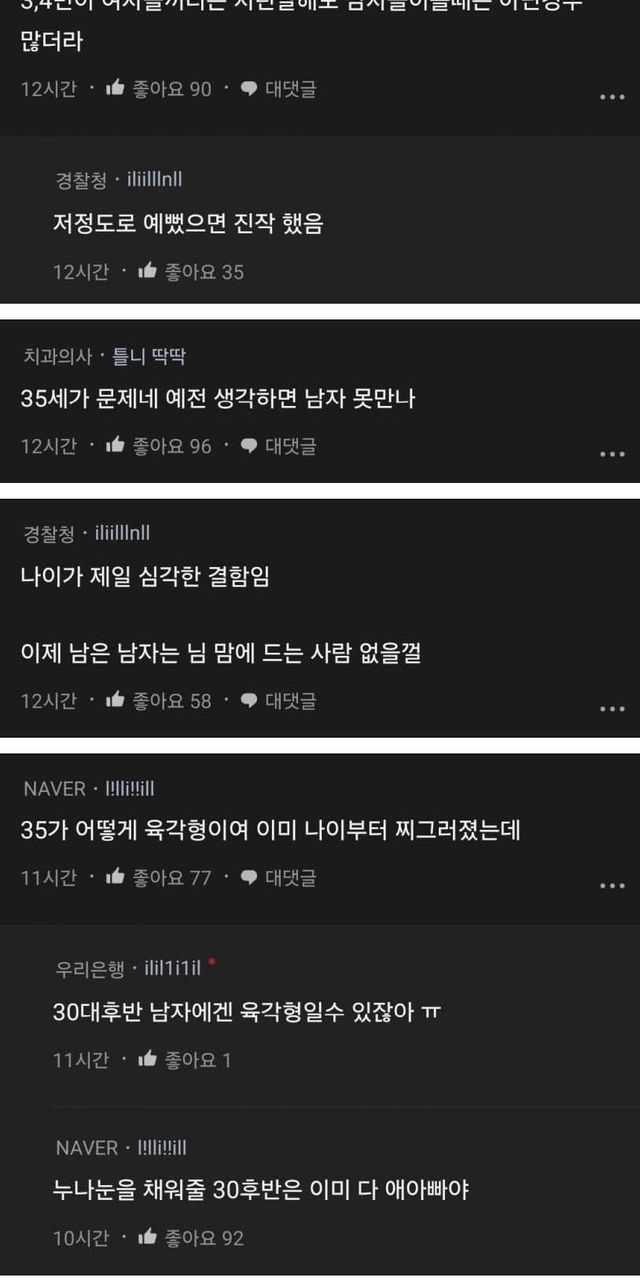Like the '나이가 제일 심각한 결함임' comment

pyautogui.click(x=158, y=700)
